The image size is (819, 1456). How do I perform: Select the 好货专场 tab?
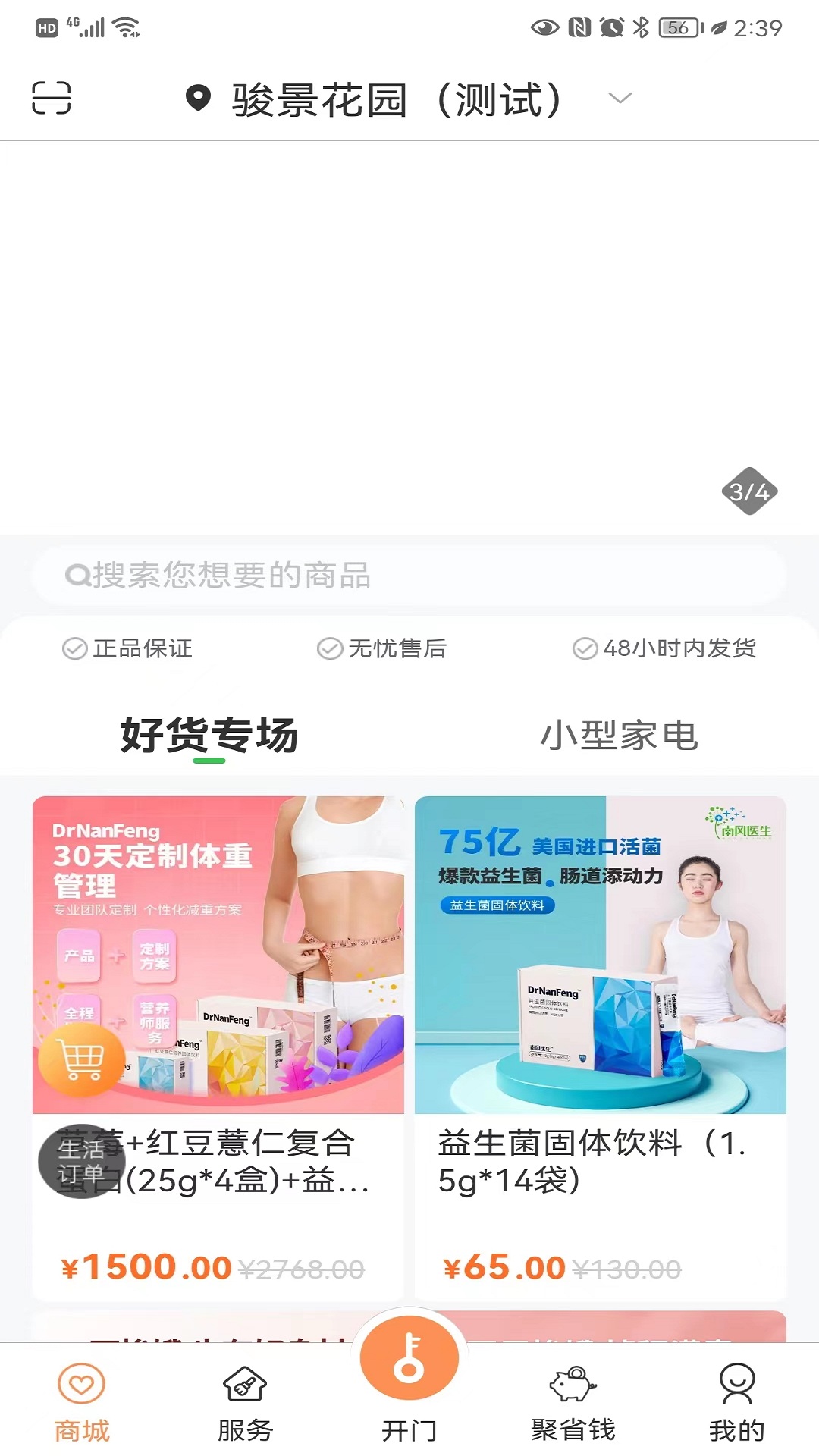[x=209, y=734]
